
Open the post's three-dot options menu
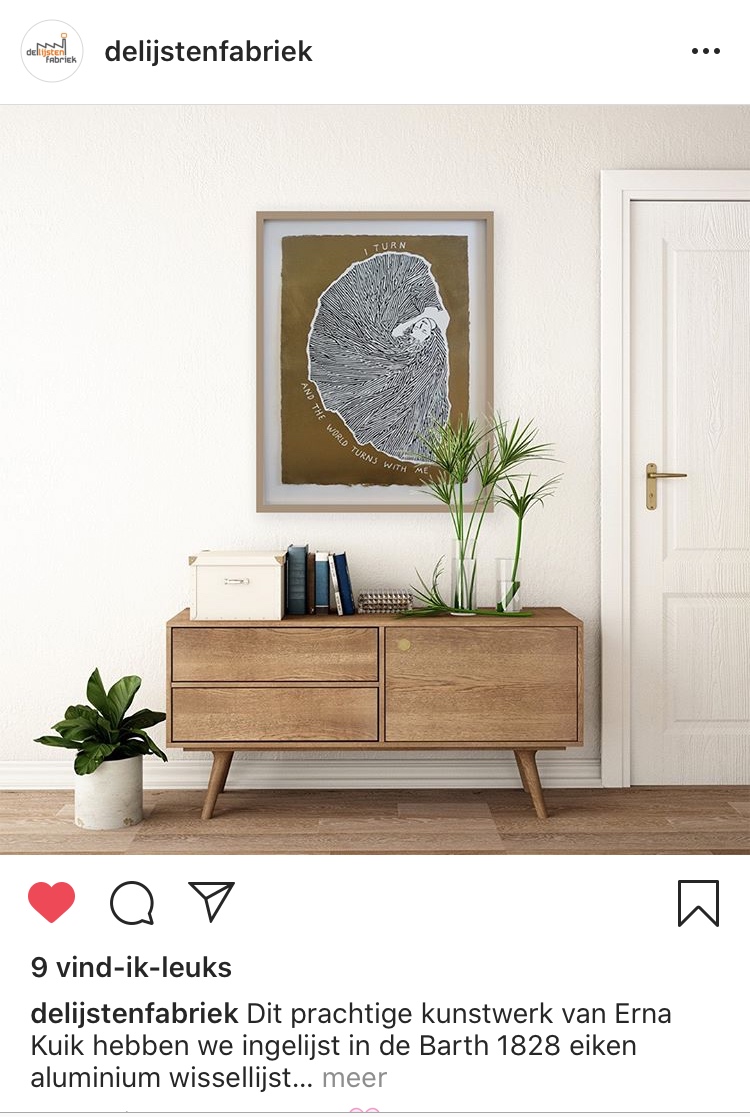705,51
